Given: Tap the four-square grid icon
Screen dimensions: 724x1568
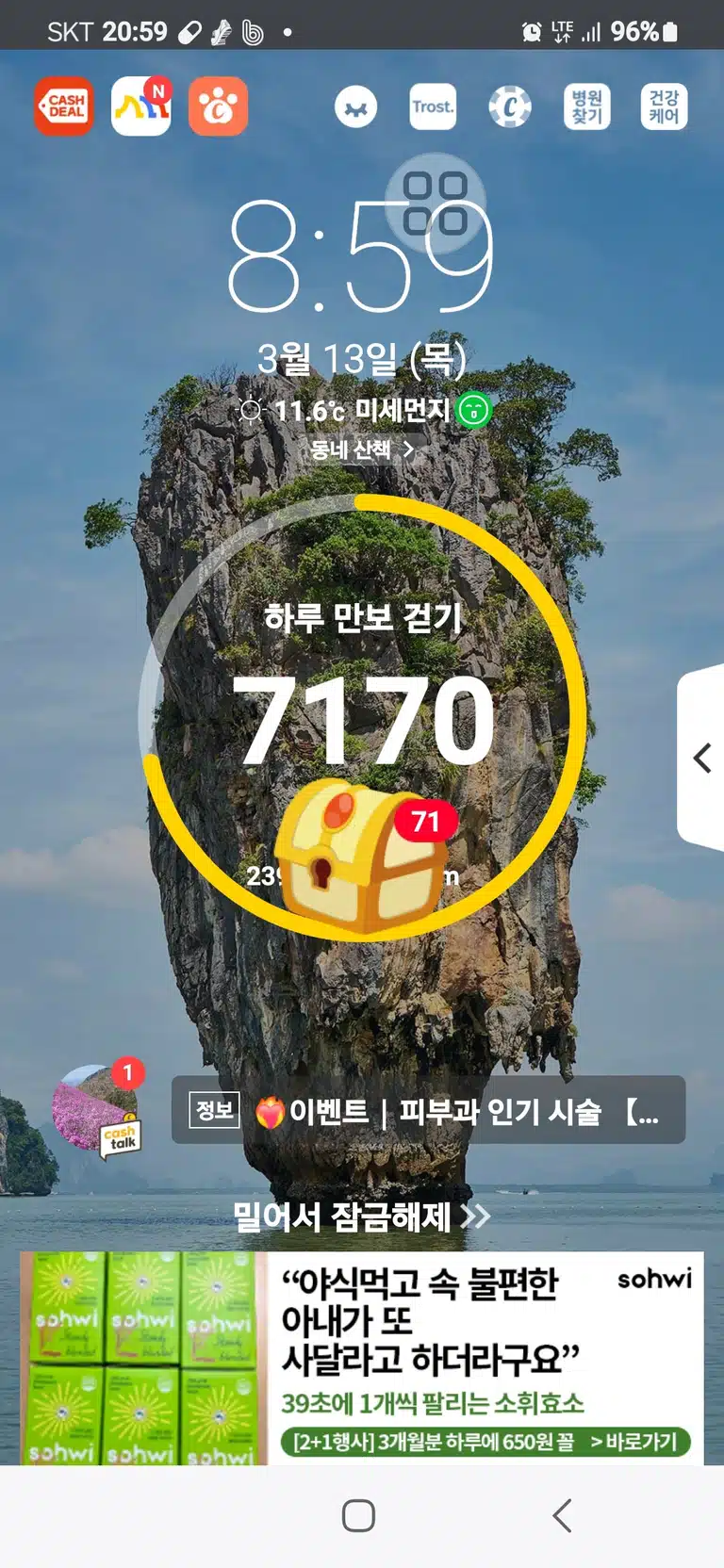Looking at the screenshot, I should tap(436, 203).
